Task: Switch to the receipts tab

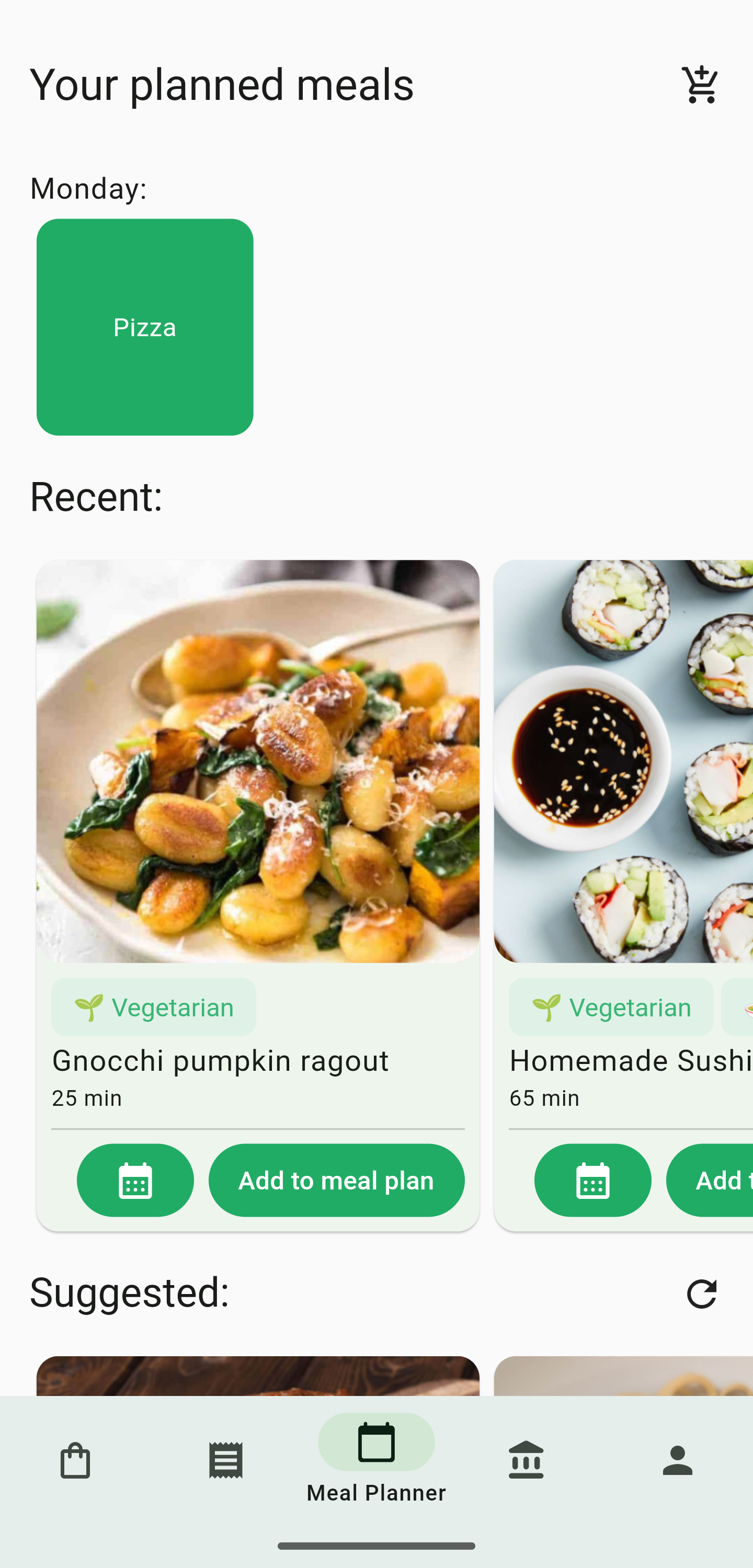Action: pos(226,1460)
